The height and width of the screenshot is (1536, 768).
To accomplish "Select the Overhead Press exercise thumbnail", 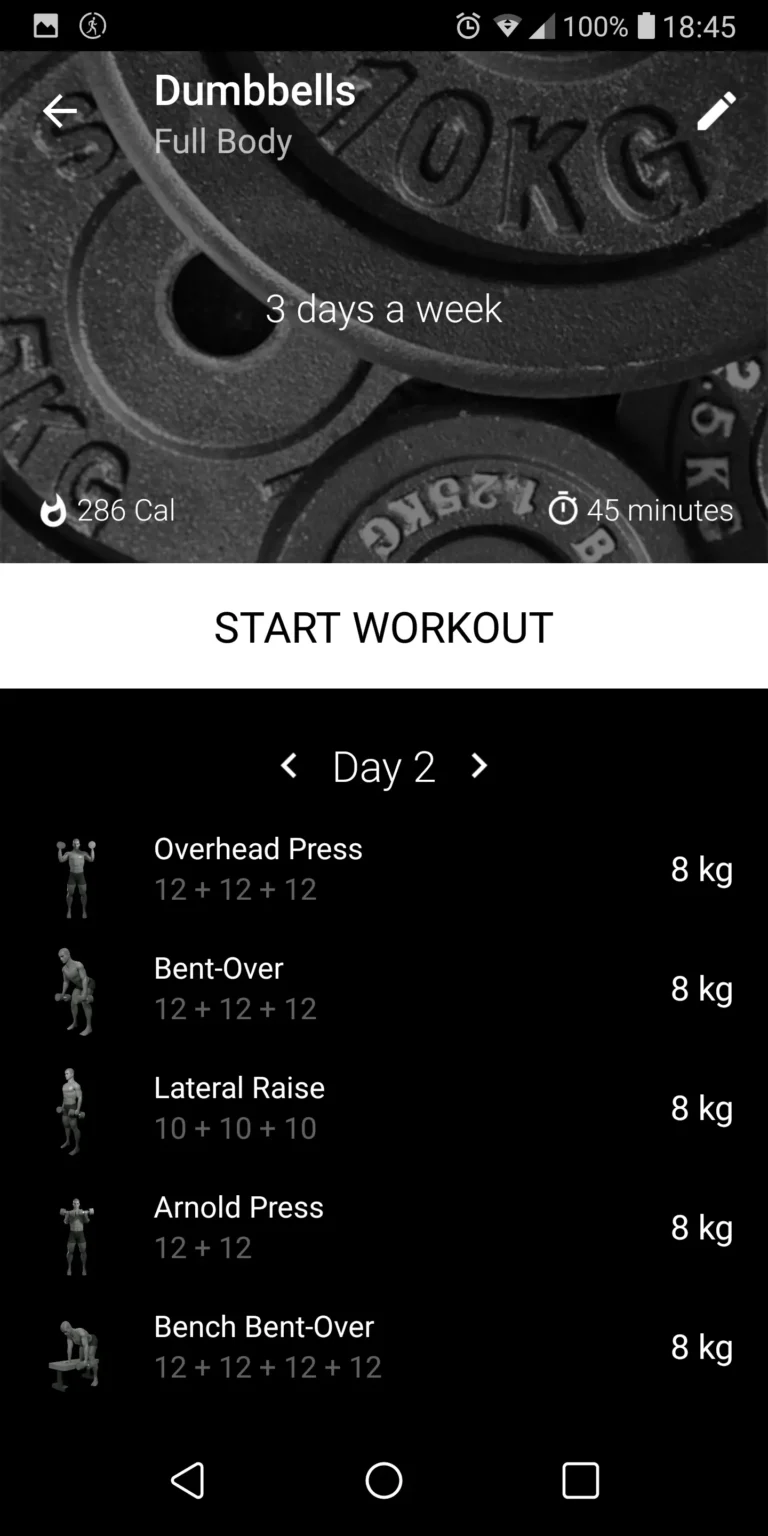I will (75, 875).
